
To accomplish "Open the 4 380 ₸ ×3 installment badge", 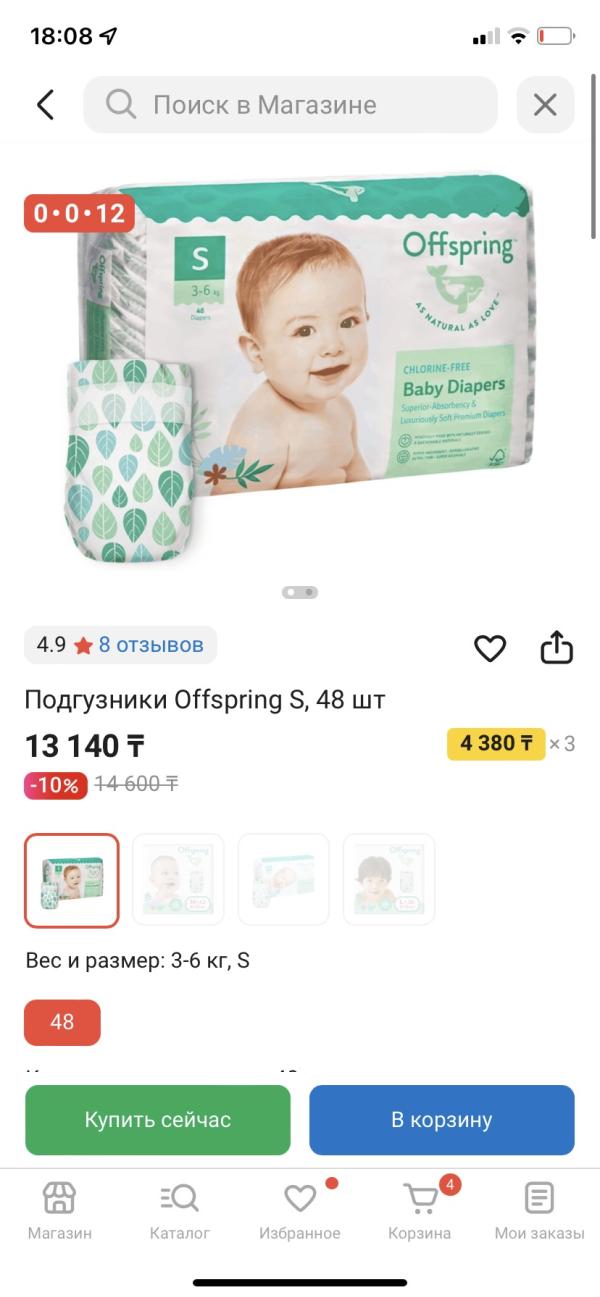I will pos(511,744).
